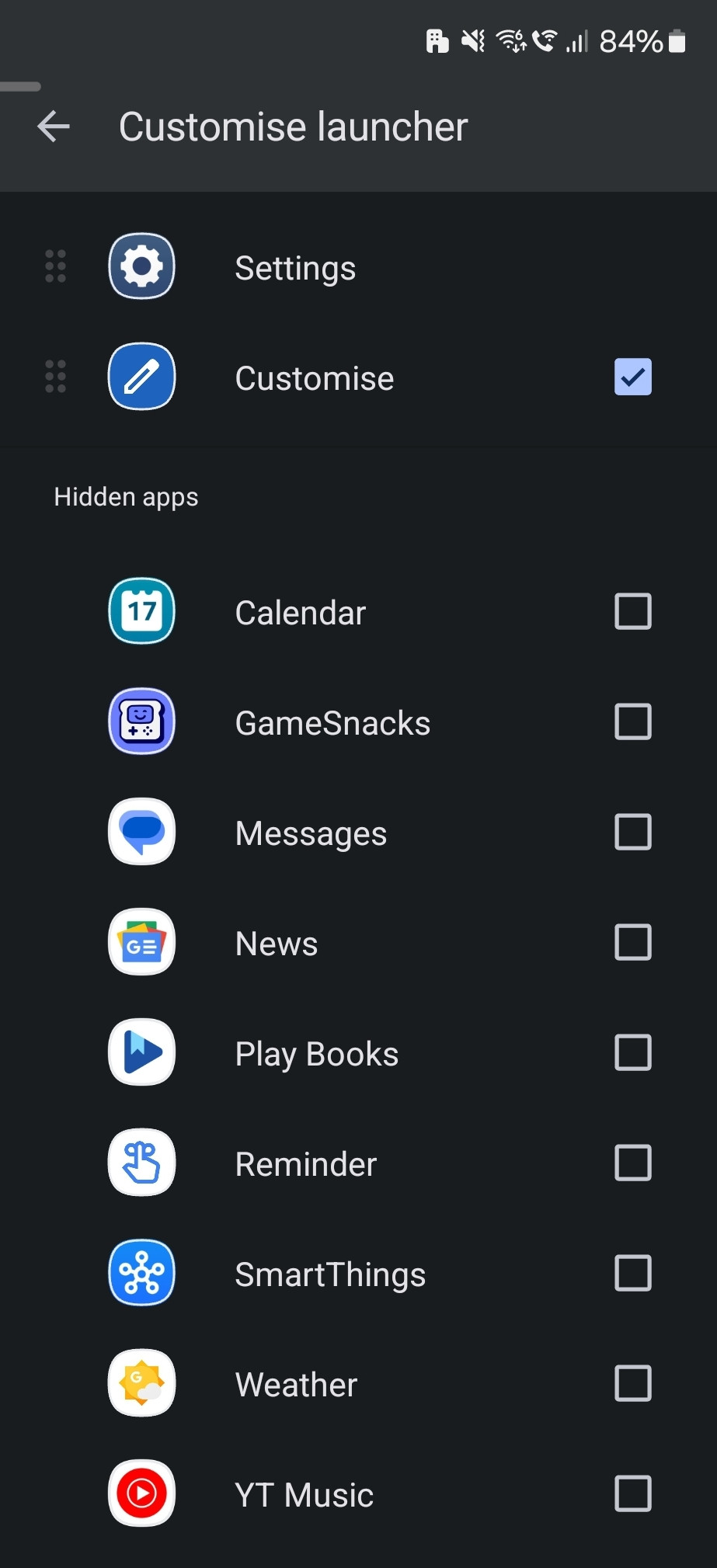Select the Reminder checkbox
717x1568 pixels.
[632, 1163]
